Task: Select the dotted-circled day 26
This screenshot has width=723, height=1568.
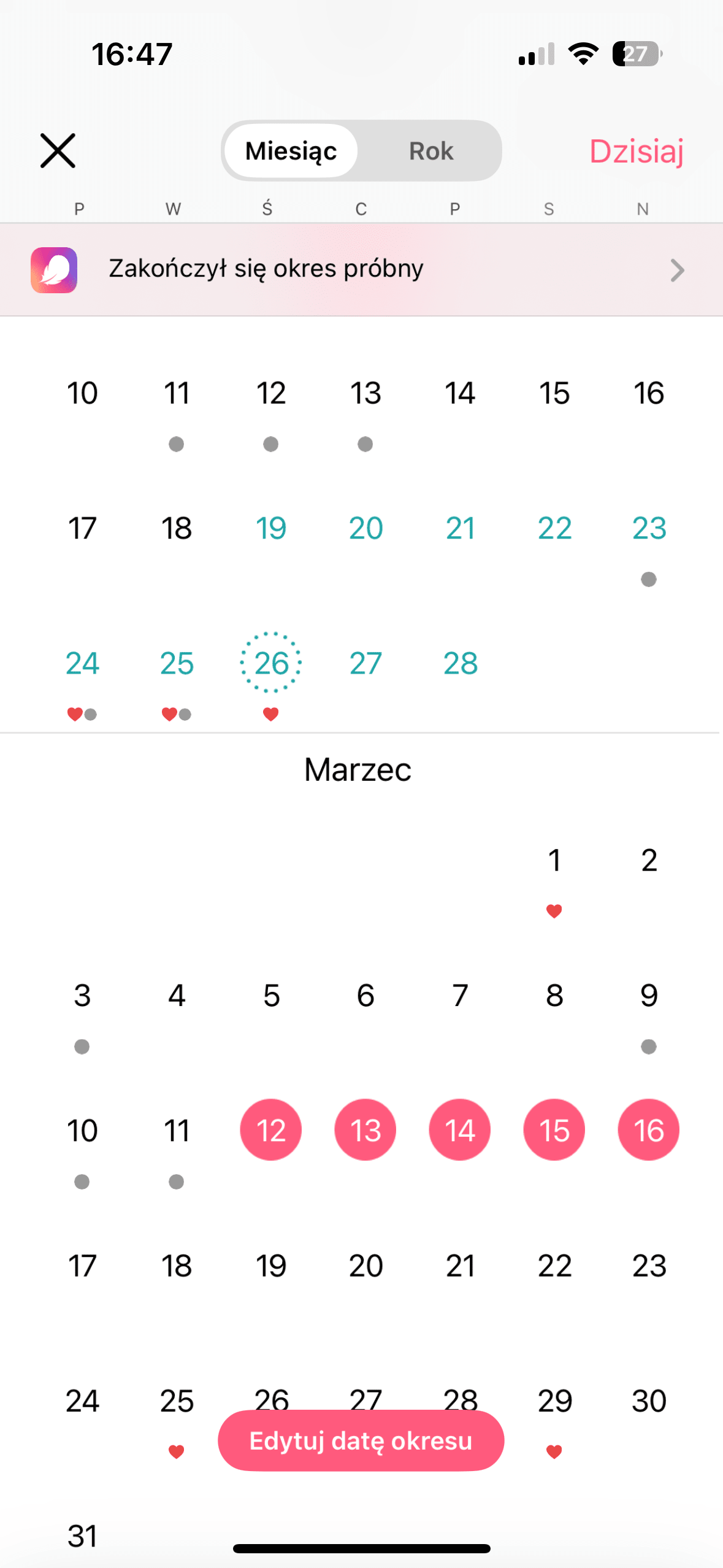Action: [x=271, y=663]
